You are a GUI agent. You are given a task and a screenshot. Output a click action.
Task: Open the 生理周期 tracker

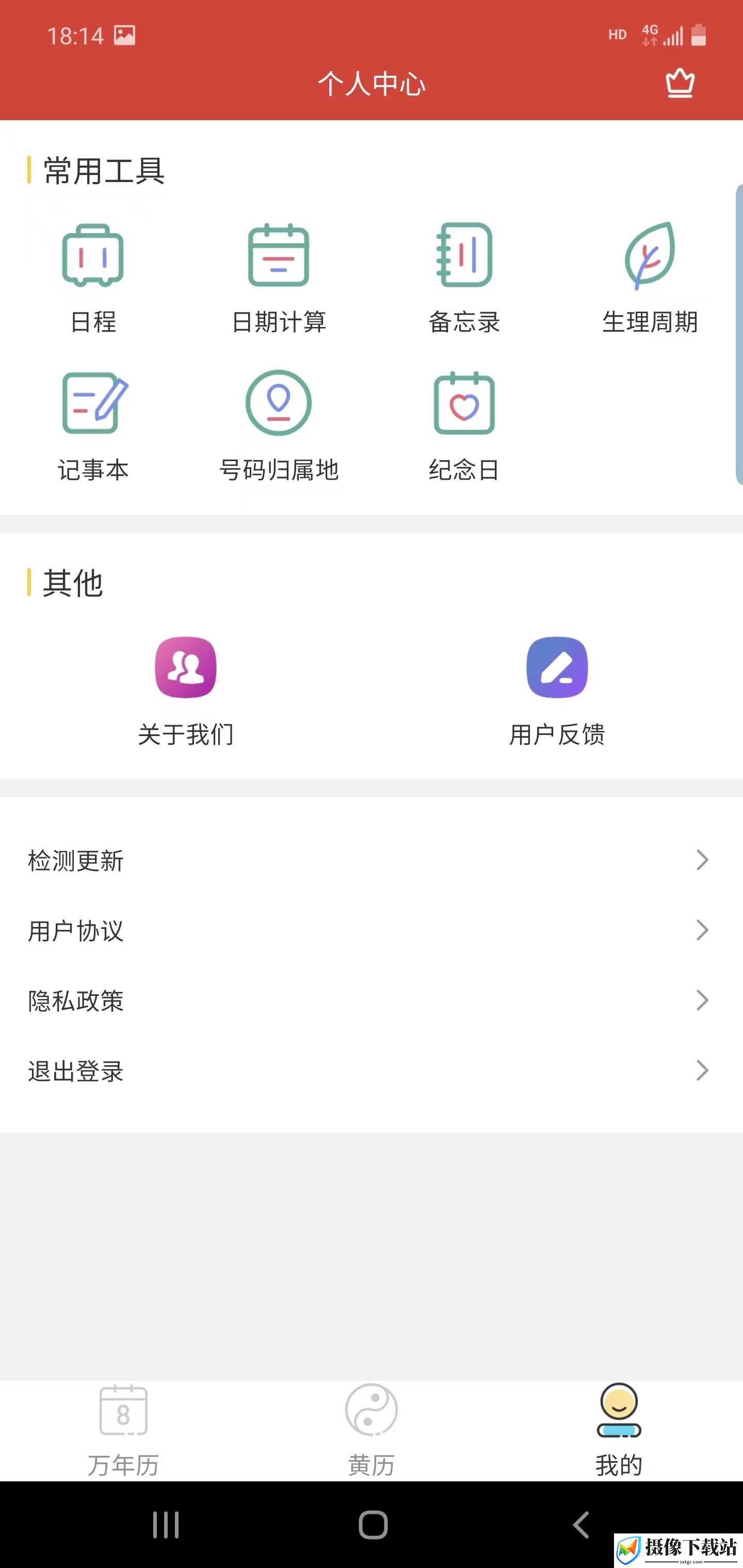tap(650, 278)
